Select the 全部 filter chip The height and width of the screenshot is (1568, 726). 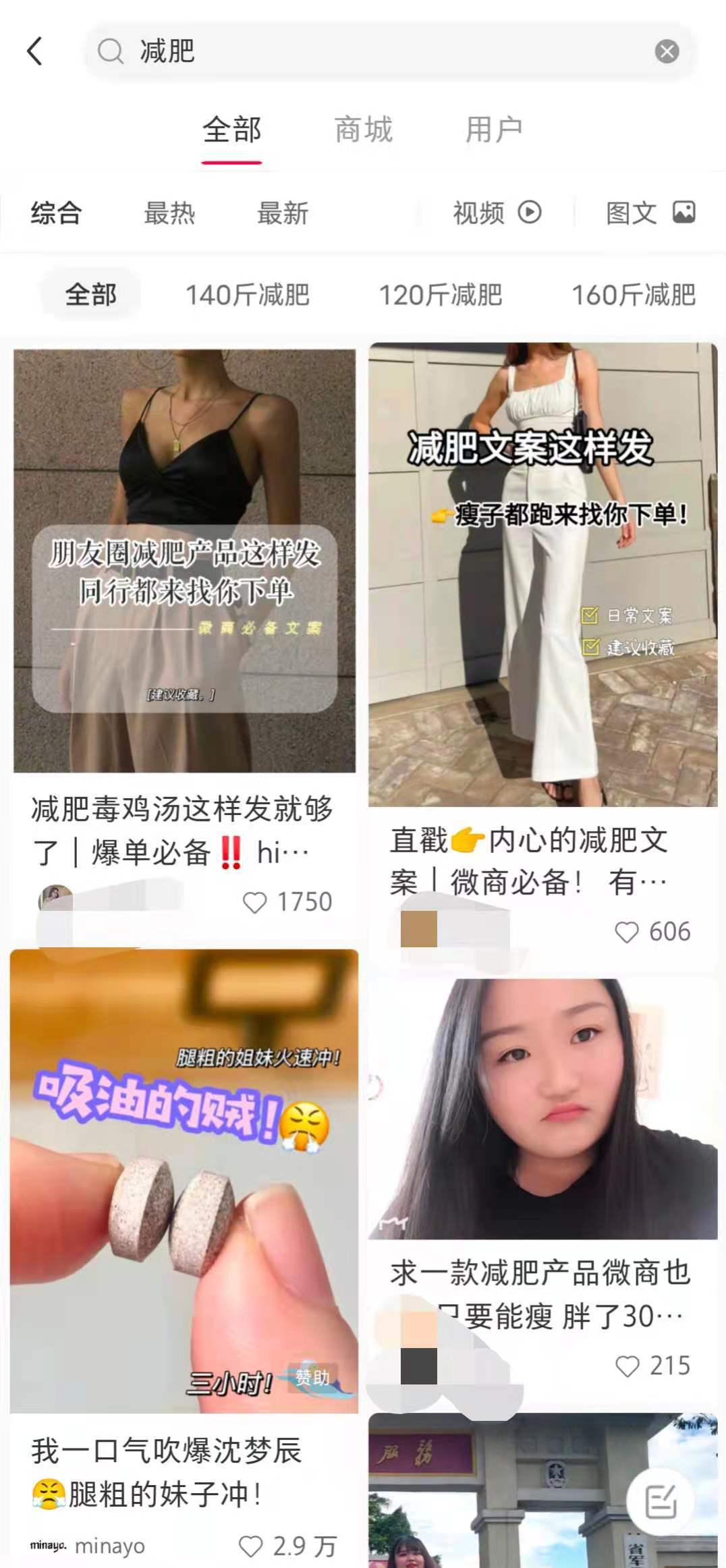pyautogui.click(x=91, y=293)
